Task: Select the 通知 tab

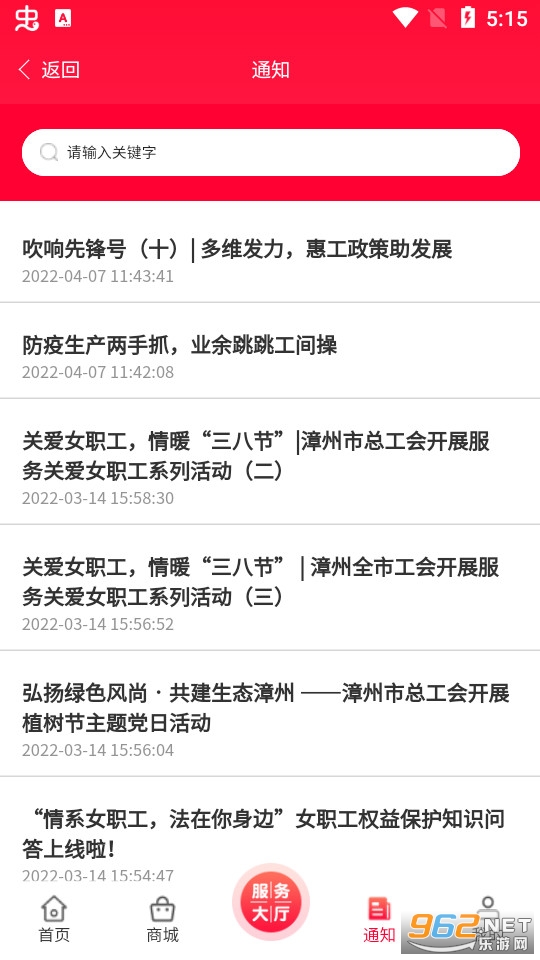Action: coord(379,919)
